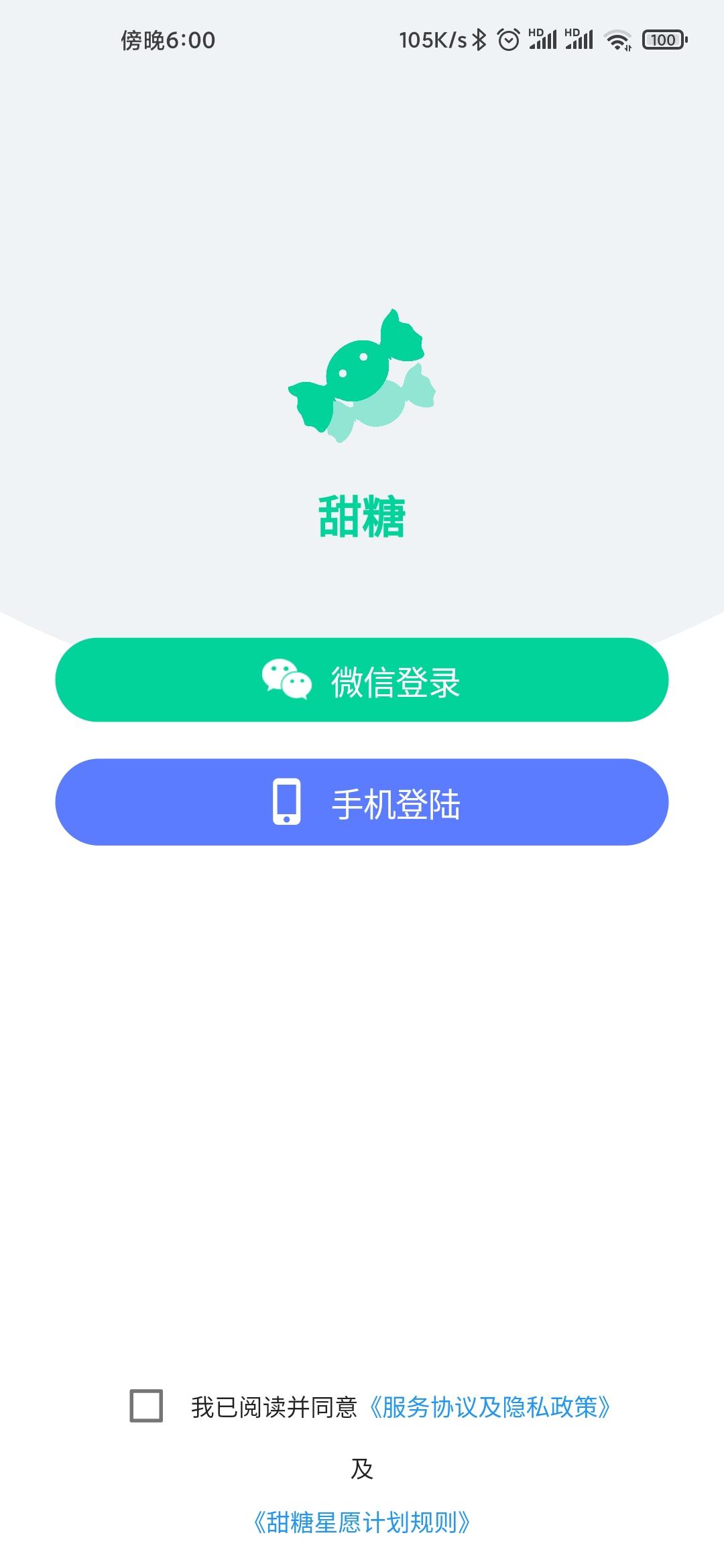724x1568 pixels.
Task: Click the cellular signal bars in the status bar
Action: coord(543,42)
